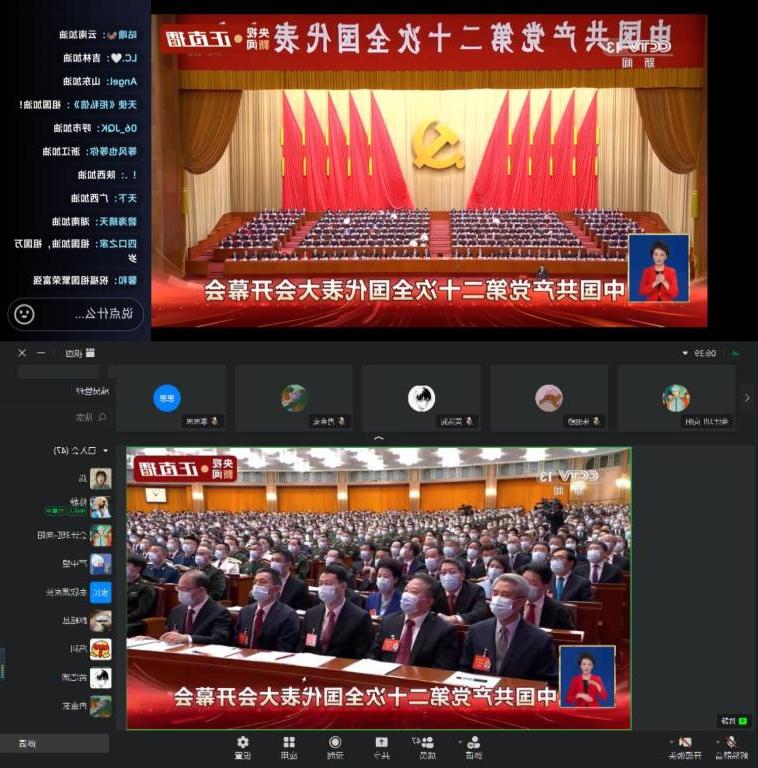The height and width of the screenshot is (768, 758).
Task: Open the emoji picker beside the comment field
Action: 24,314
